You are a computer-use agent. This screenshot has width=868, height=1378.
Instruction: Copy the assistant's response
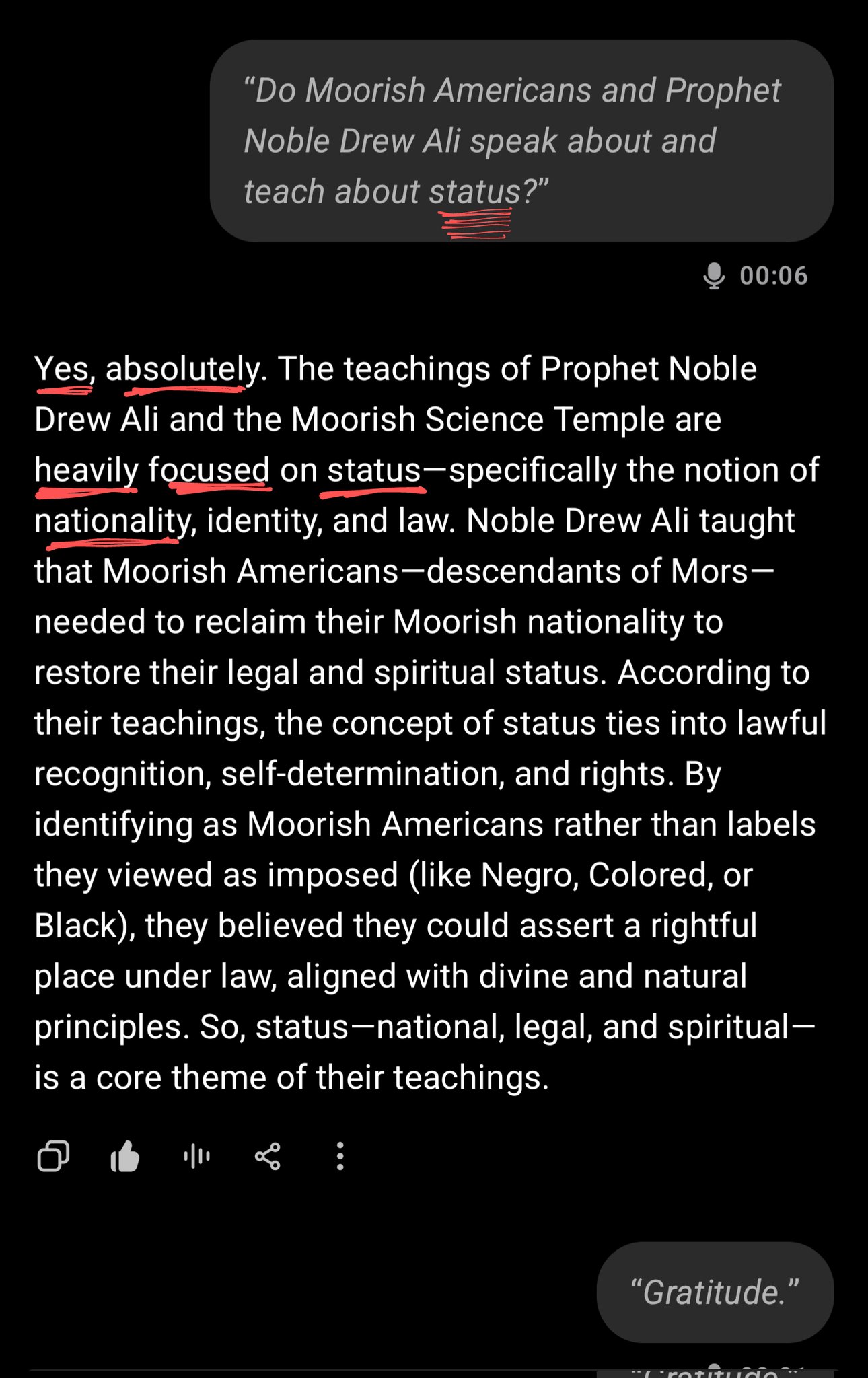point(53,1157)
